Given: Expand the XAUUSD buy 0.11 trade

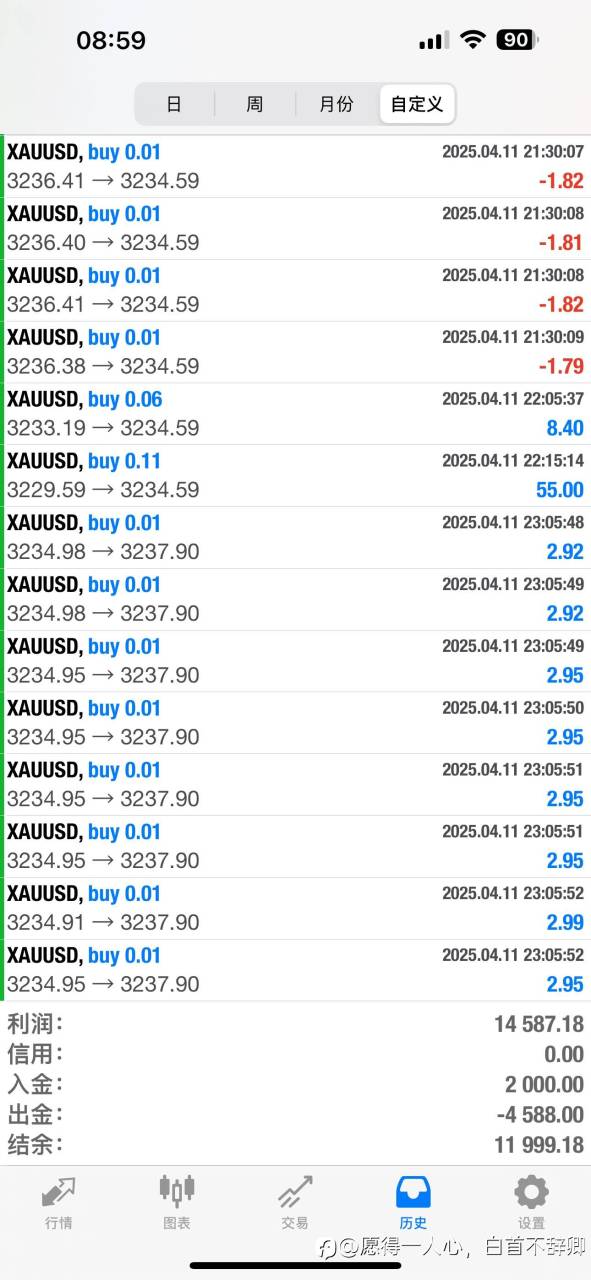Looking at the screenshot, I should tap(295, 476).
